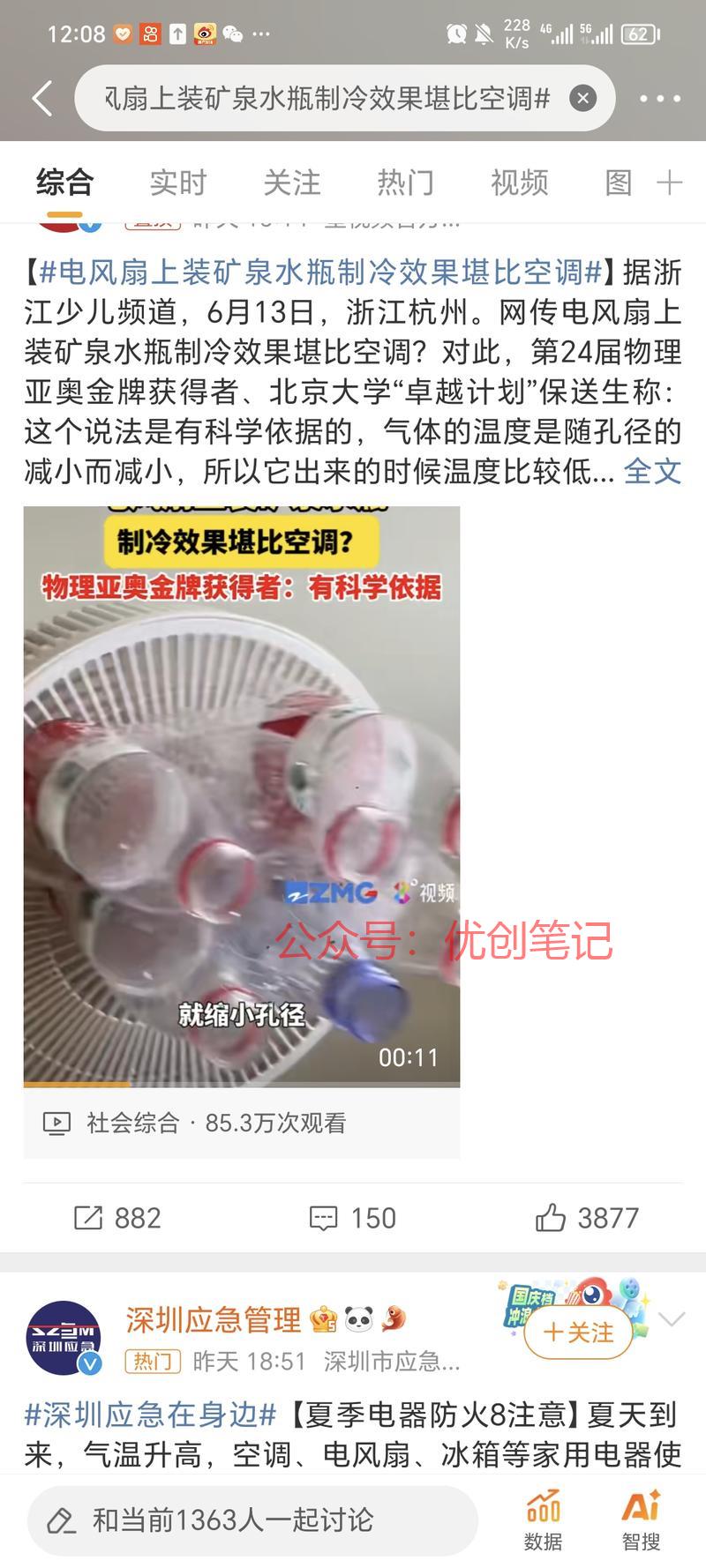Open 深圳应急管理 profile avatar
This screenshot has height=1568, width=706.
pyautogui.click(x=64, y=1337)
